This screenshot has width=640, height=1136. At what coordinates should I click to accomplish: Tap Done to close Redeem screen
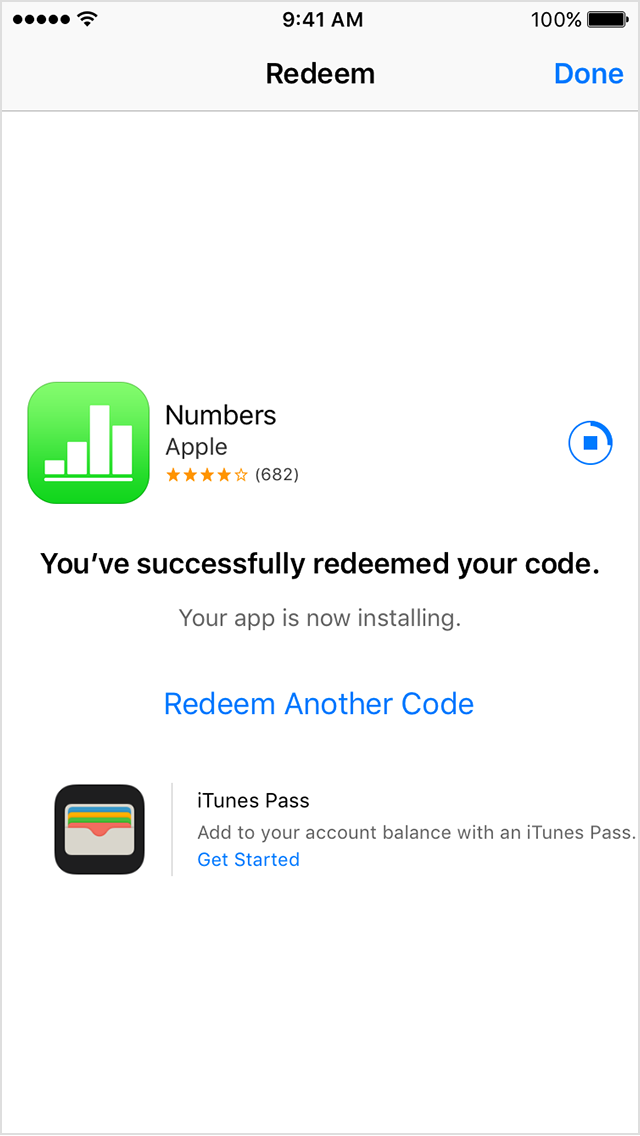[589, 74]
